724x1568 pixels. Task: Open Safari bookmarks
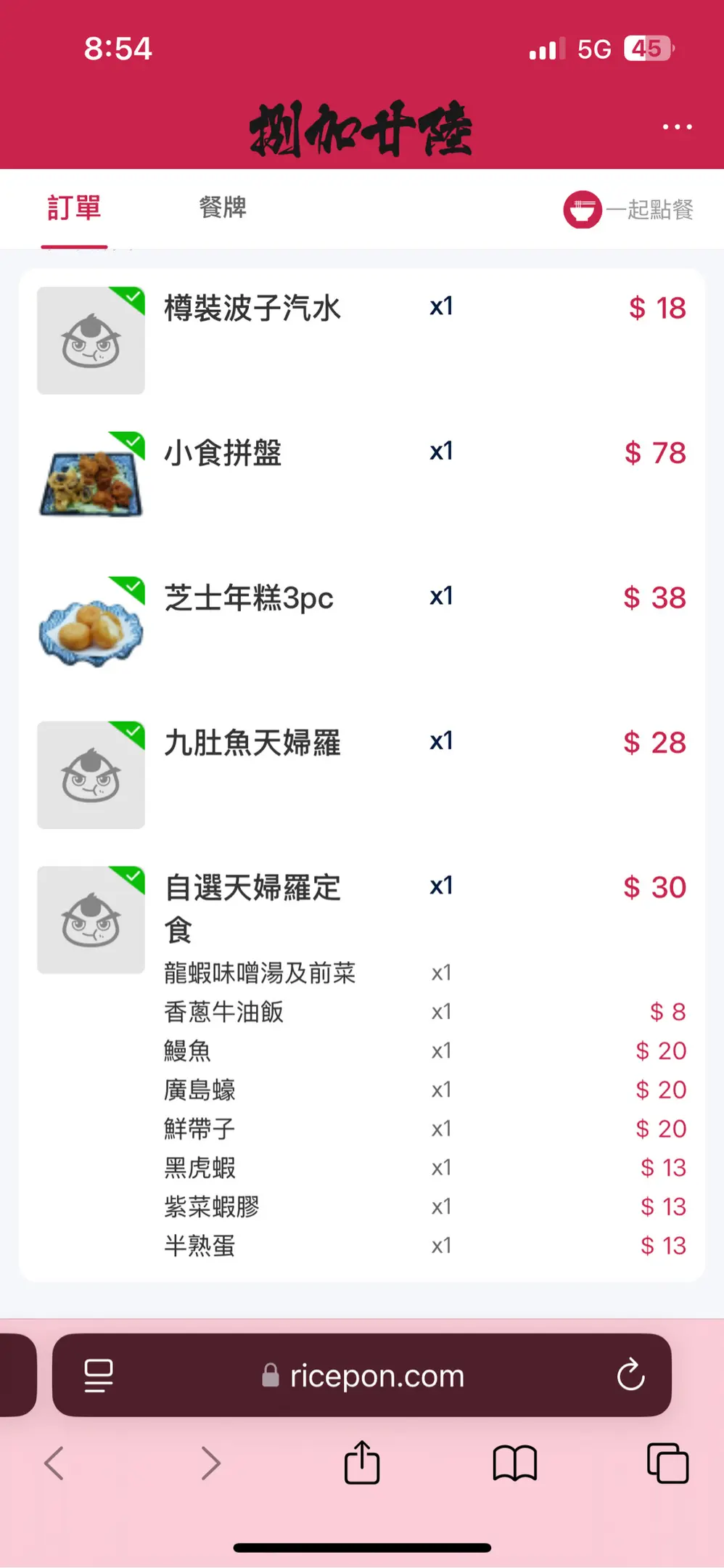(514, 1463)
